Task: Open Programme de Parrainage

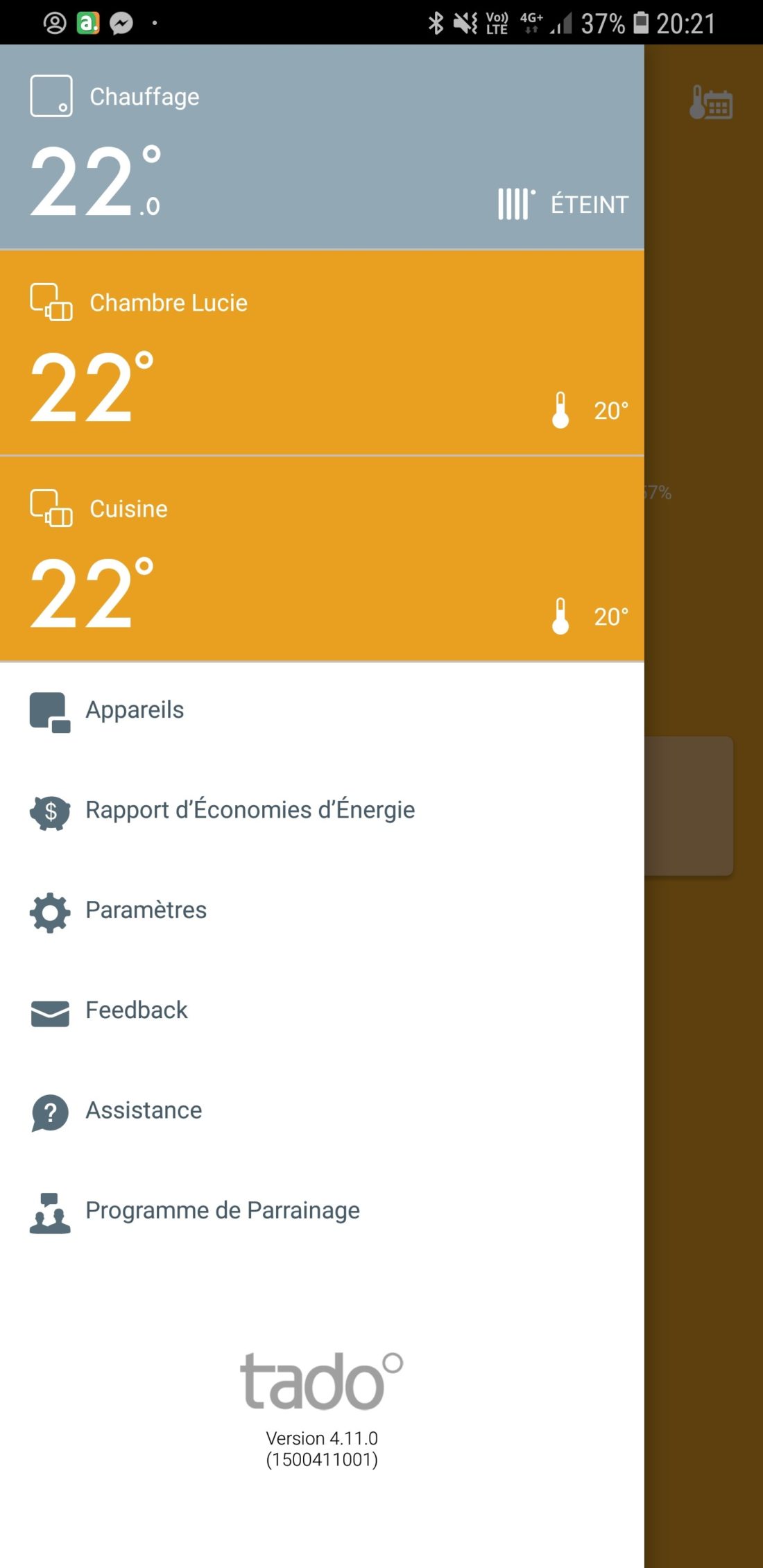Action: click(x=222, y=1211)
